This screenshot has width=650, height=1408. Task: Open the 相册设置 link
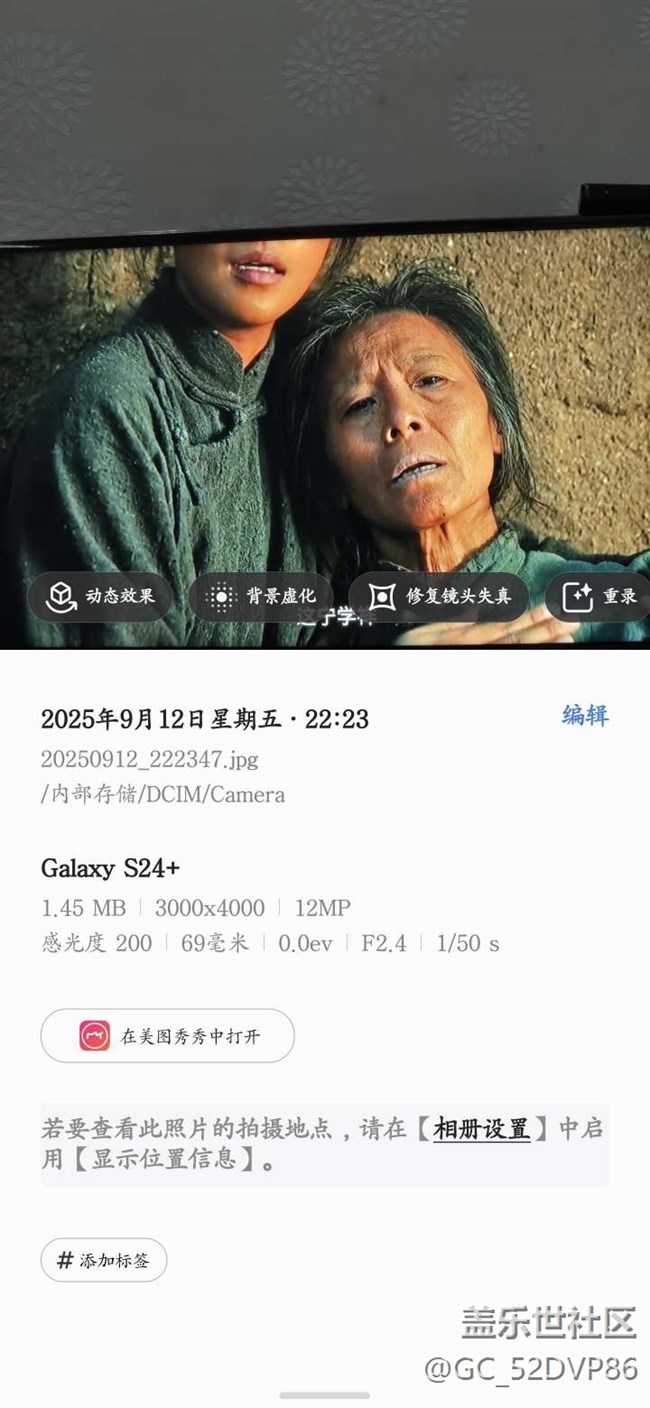482,1129
